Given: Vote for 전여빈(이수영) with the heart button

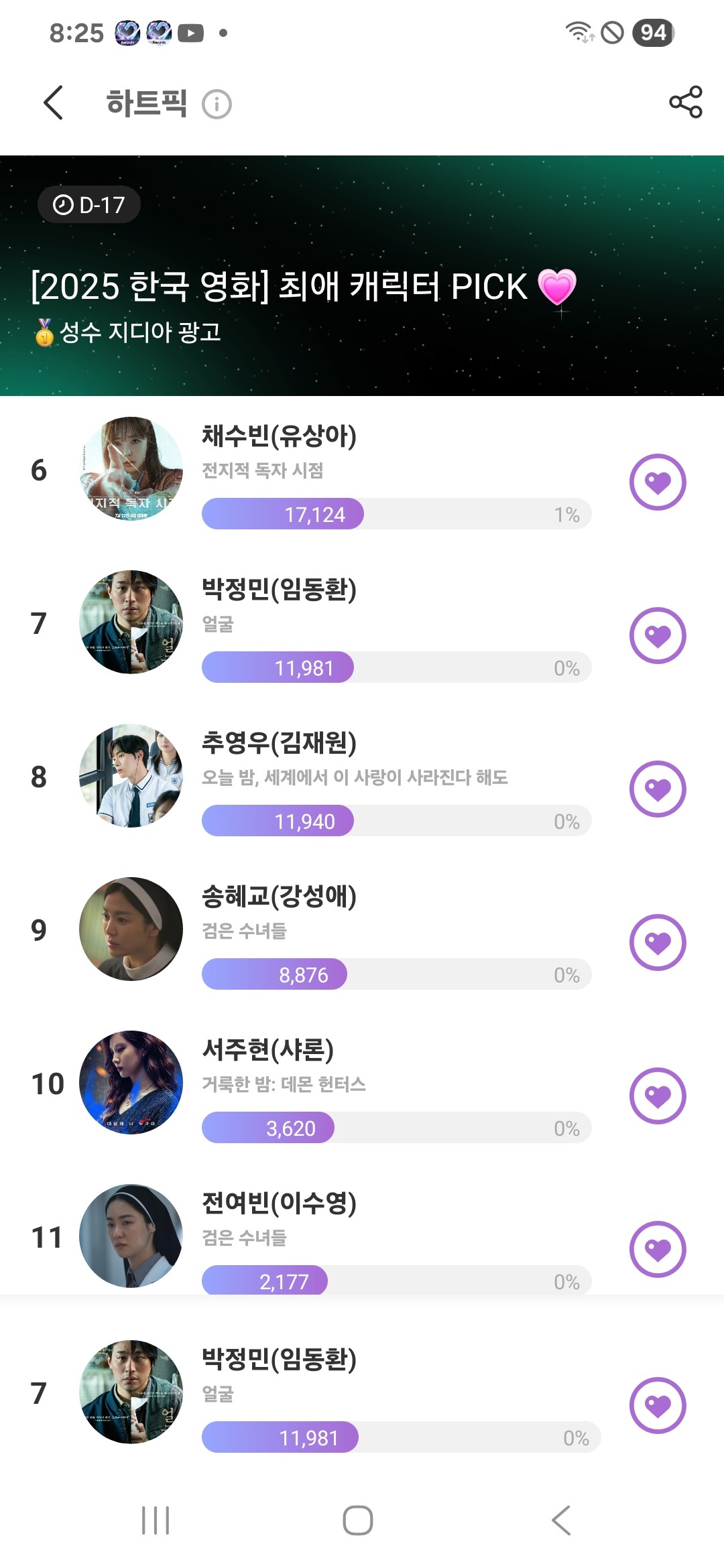Looking at the screenshot, I should point(657,1249).
